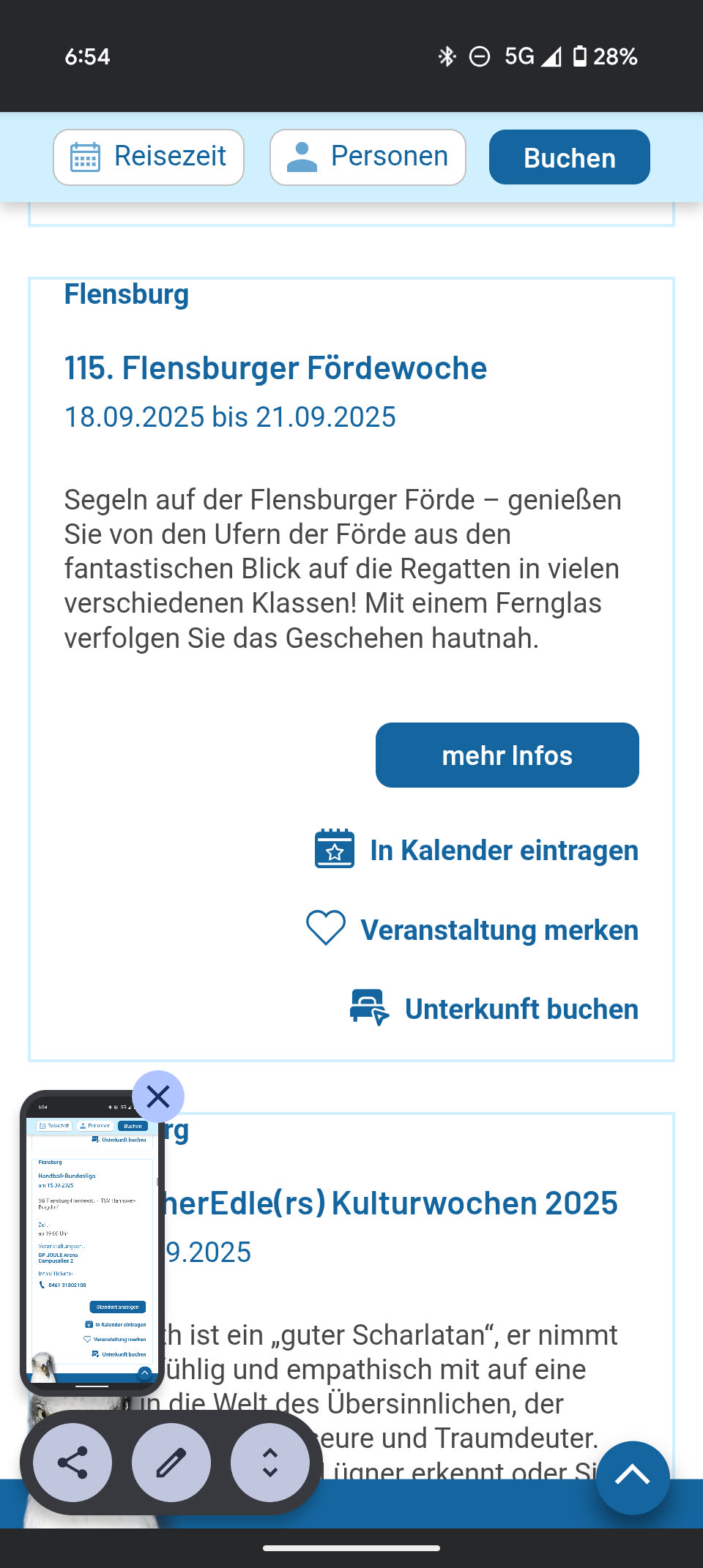703x1568 pixels.
Task: Select number of Personen
Action: 368,157
